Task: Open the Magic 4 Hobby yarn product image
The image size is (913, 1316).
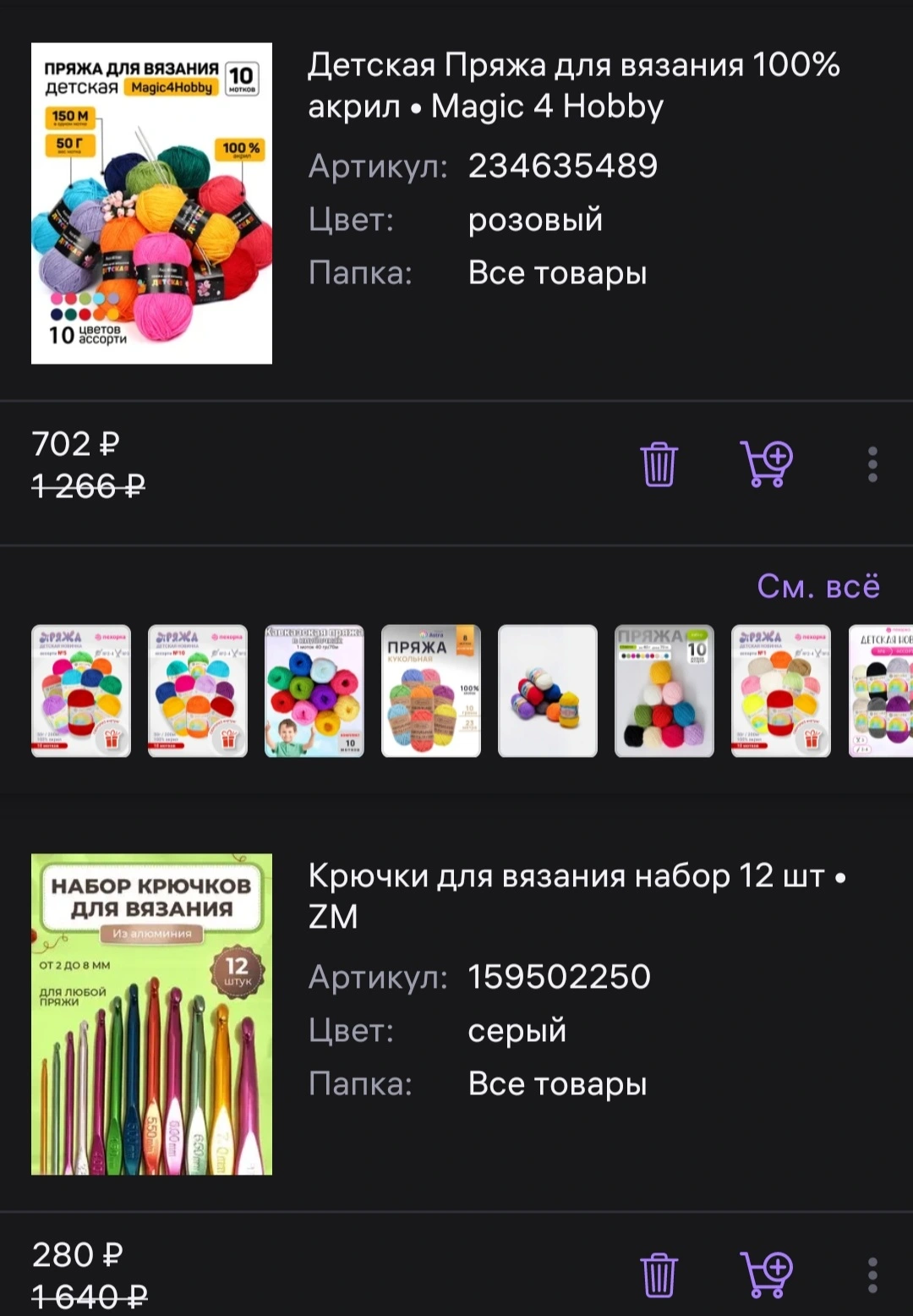Action: click(152, 204)
